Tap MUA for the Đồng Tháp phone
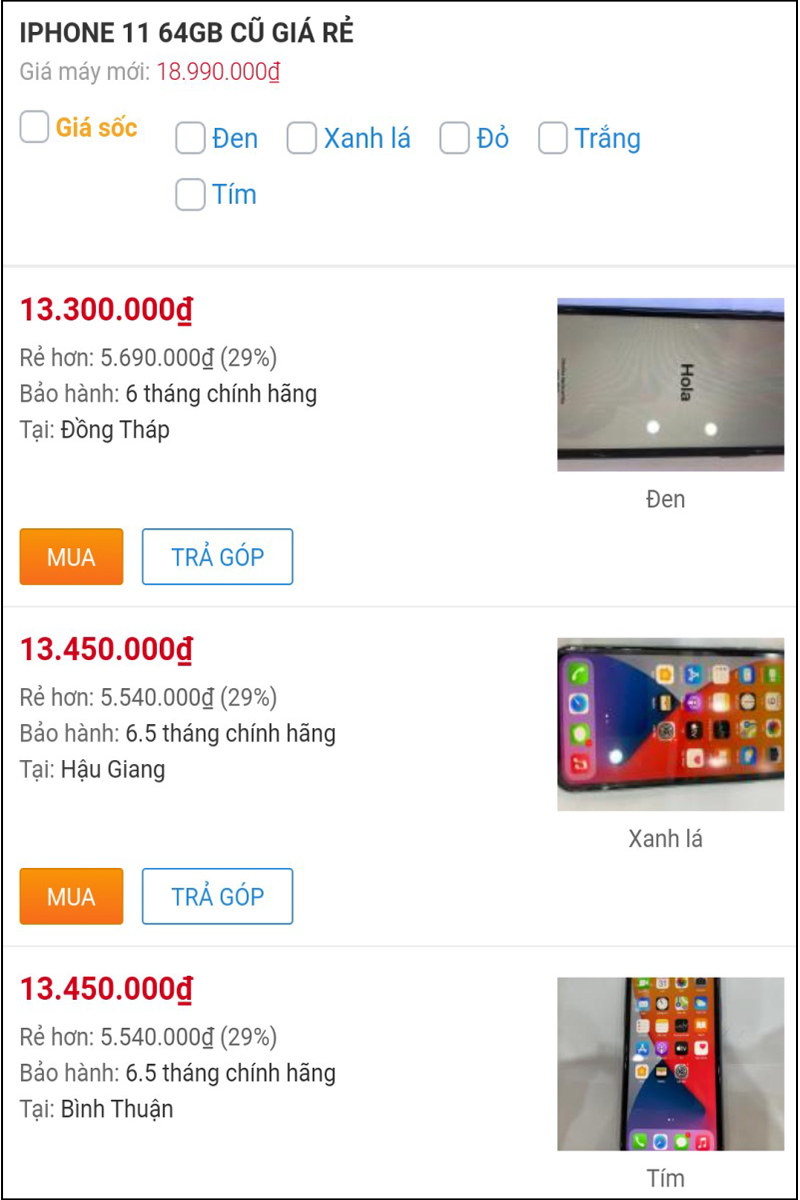The width and height of the screenshot is (800, 1200). pos(71,557)
